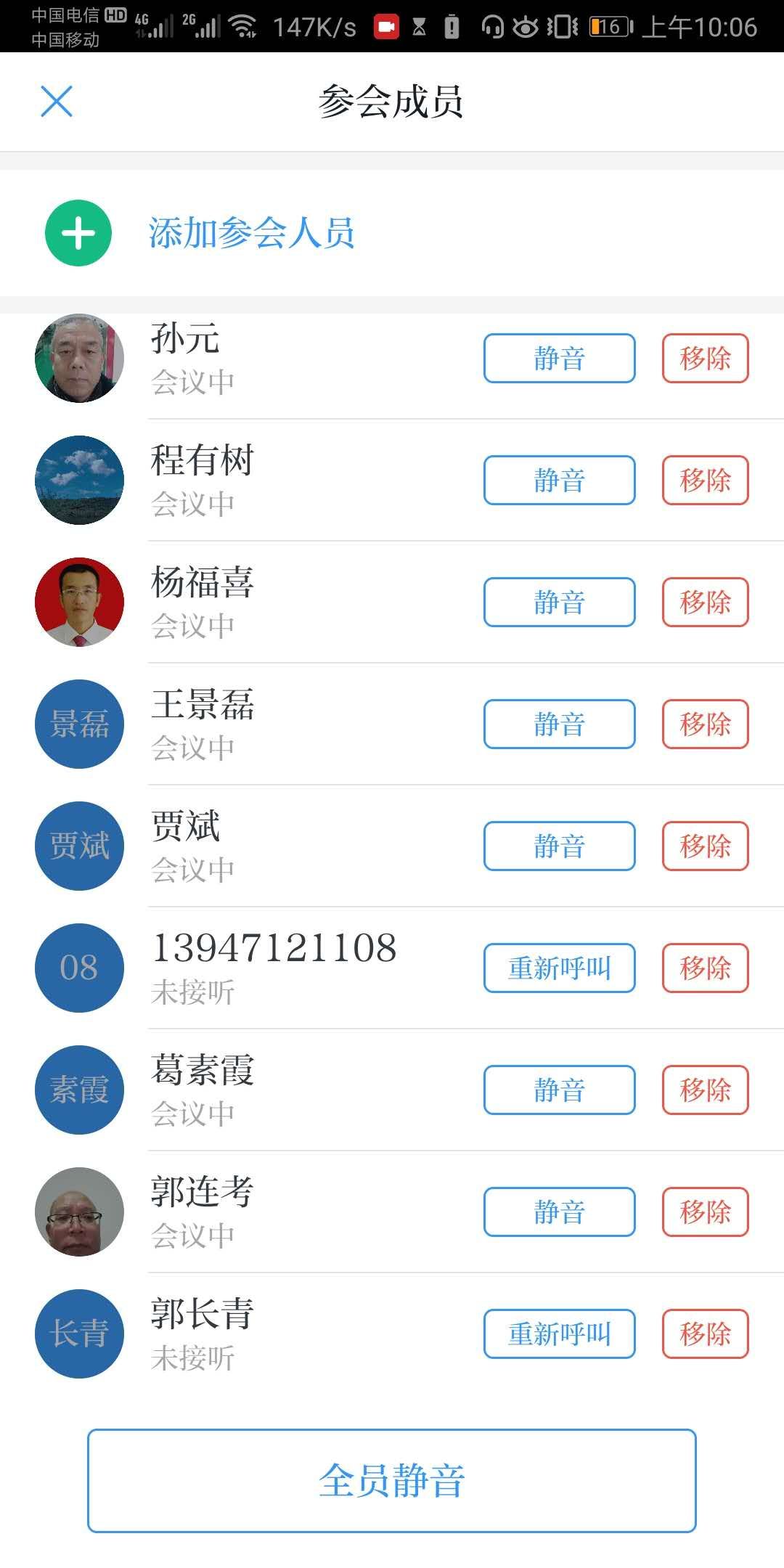Remove 程有树 from the meeting
Screen dimensions: 784x1568
point(705,480)
